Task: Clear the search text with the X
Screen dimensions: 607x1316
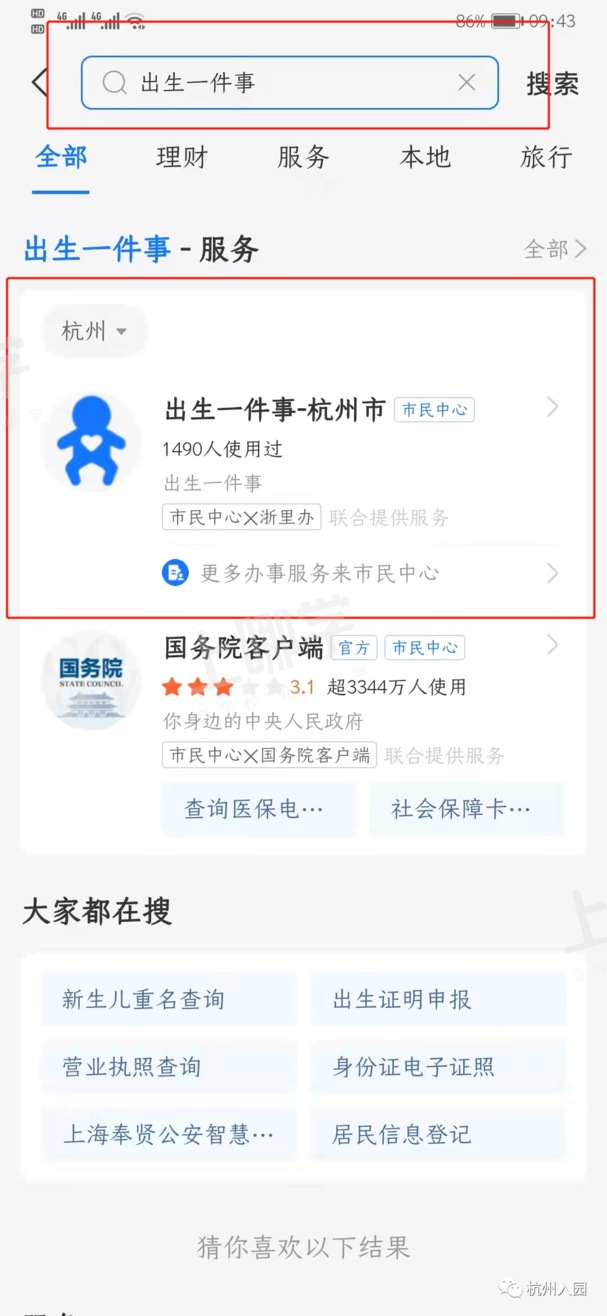Action: point(466,83)
